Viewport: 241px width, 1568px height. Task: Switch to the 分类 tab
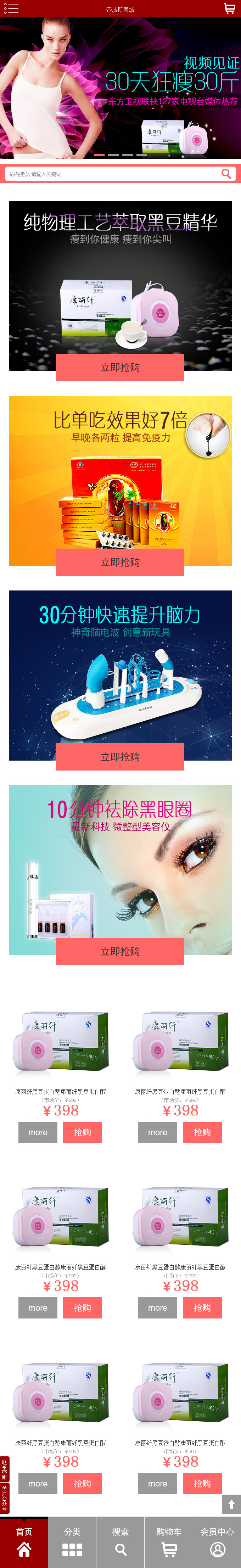click(x=72, y=1542)
